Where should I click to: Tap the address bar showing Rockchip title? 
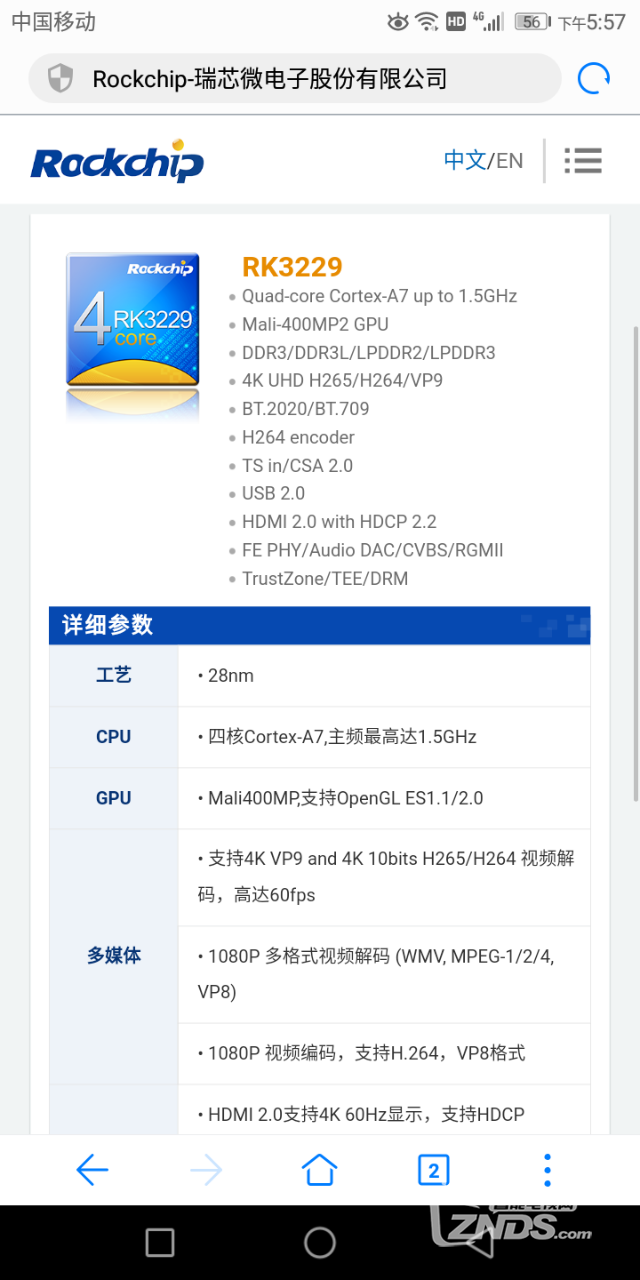point(295,78)
